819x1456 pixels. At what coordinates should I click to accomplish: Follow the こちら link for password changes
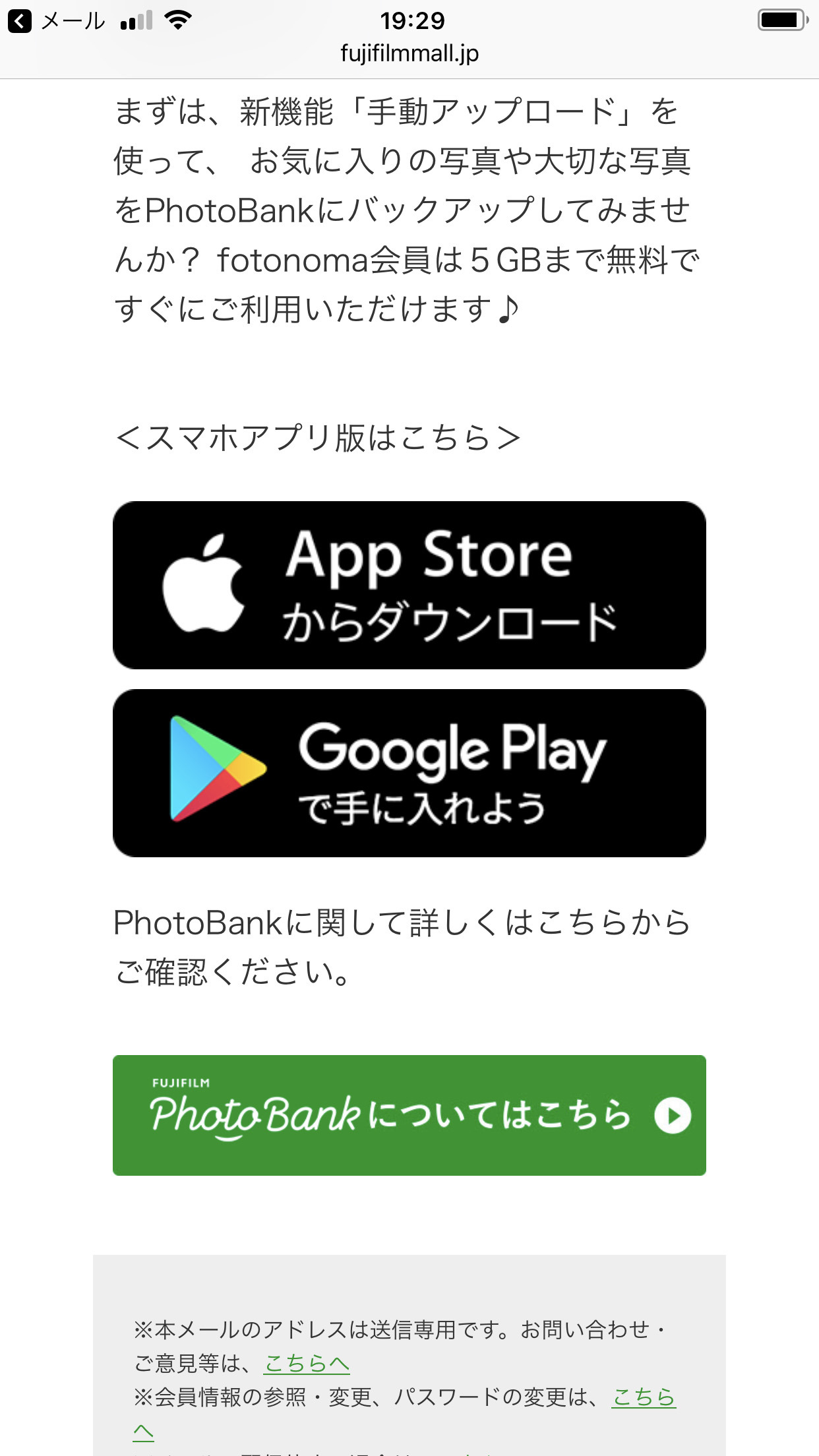(x=644, y=1396)
